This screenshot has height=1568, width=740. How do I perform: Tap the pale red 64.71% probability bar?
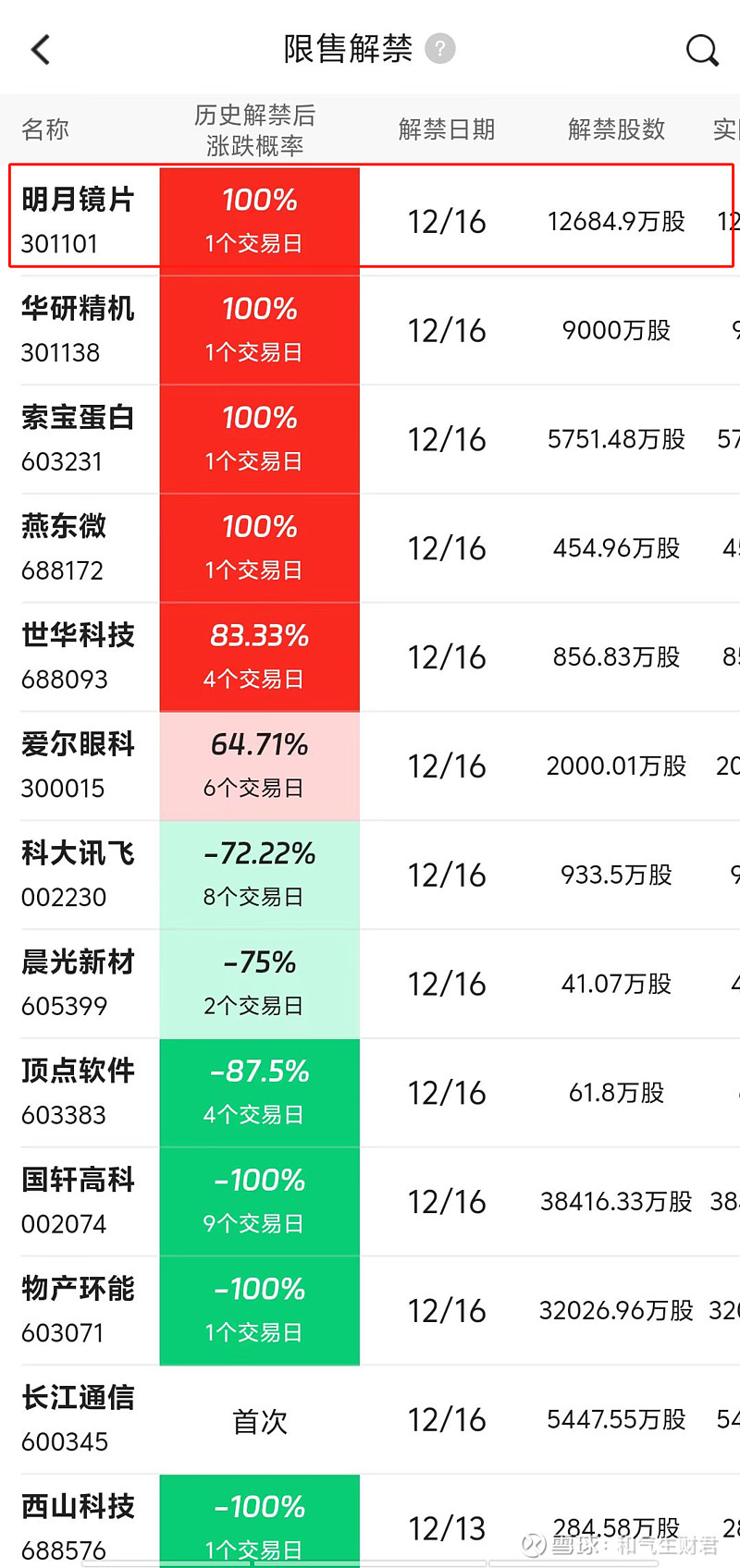click(x=259, y=766)
